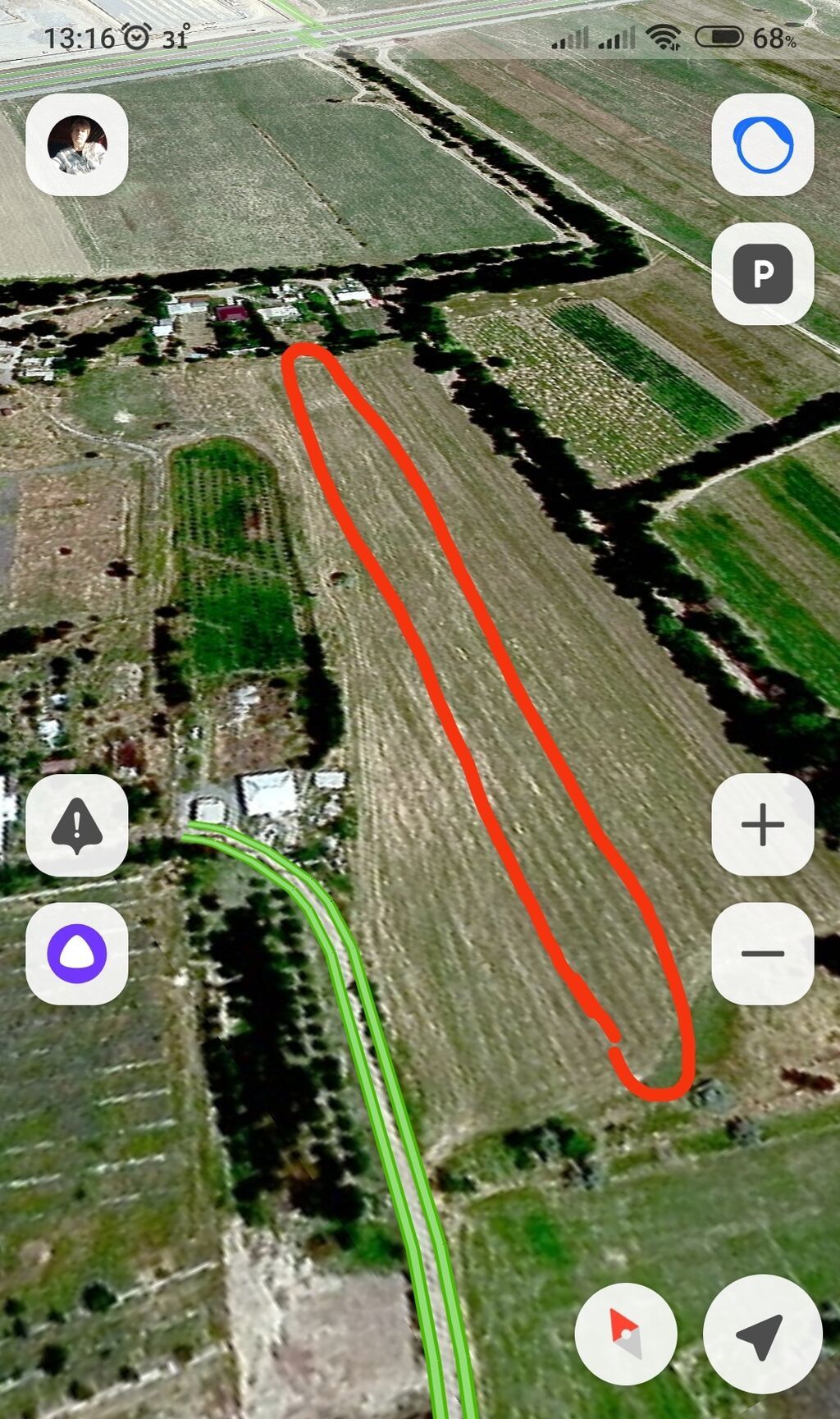Center the map on my location
Image resolution: width=840 pixels, height=1419 pixels.
point(763,1334)
